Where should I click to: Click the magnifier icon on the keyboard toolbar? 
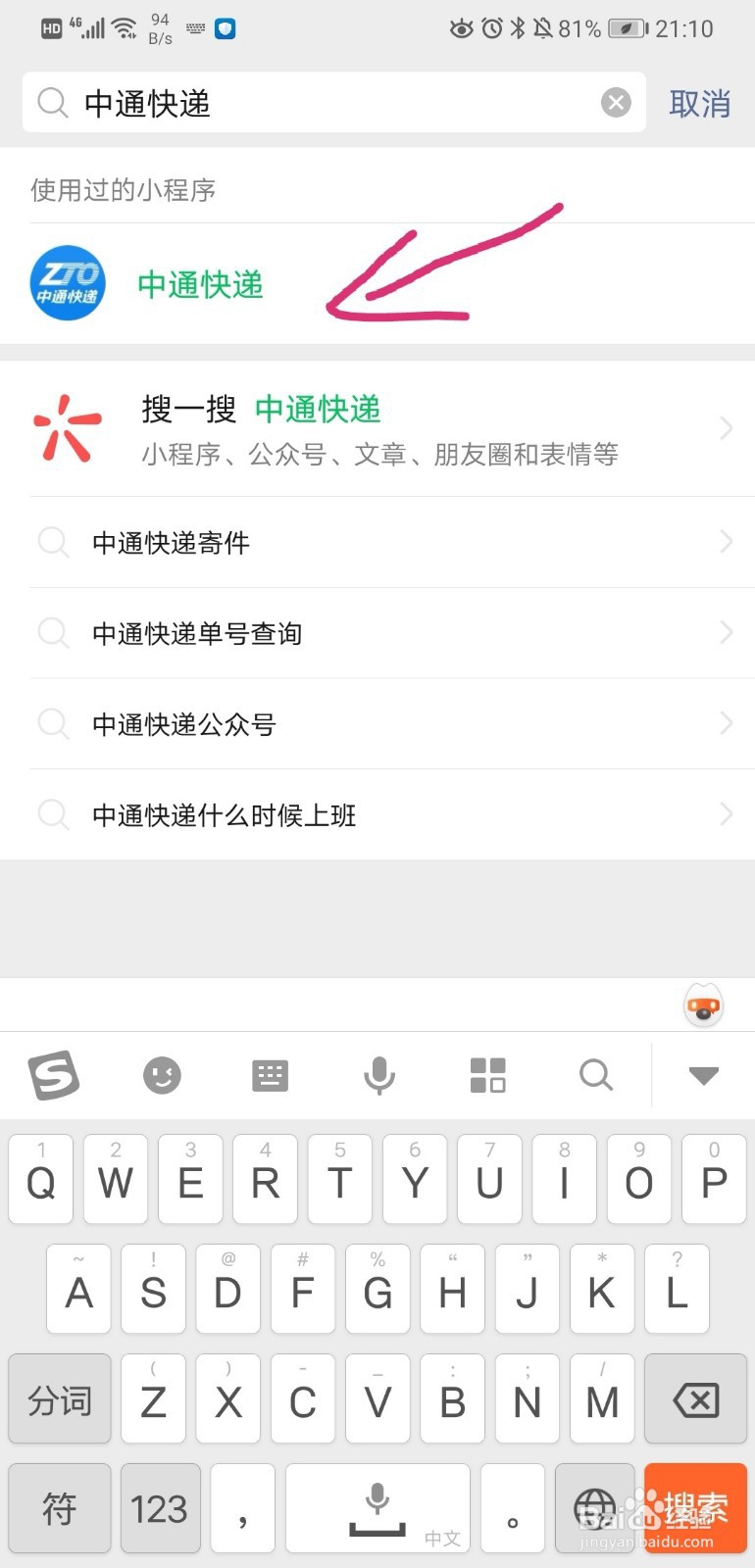click(x=596, y=1075)
